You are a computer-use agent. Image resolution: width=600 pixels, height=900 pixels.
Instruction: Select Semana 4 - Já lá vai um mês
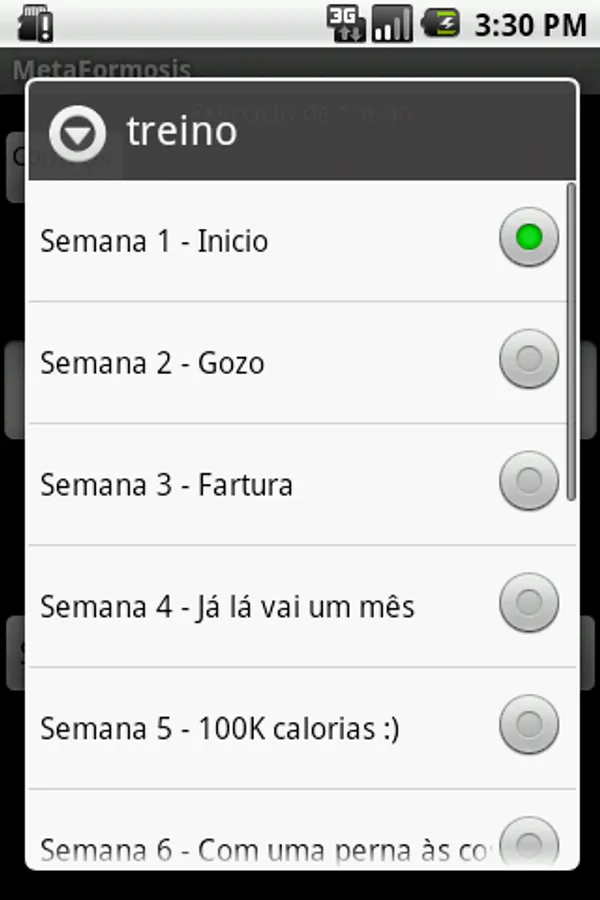(300, 606)
